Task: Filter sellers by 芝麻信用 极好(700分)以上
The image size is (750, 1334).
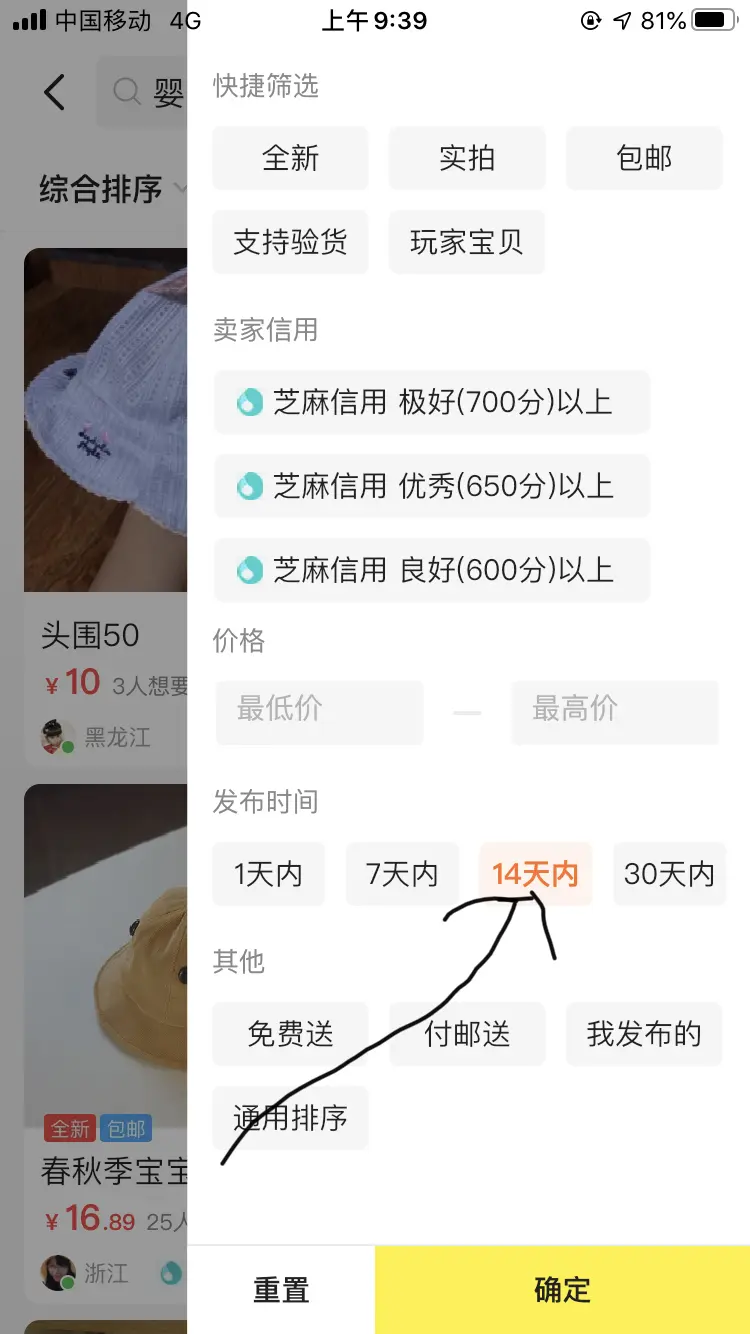Action: [432, 402]
